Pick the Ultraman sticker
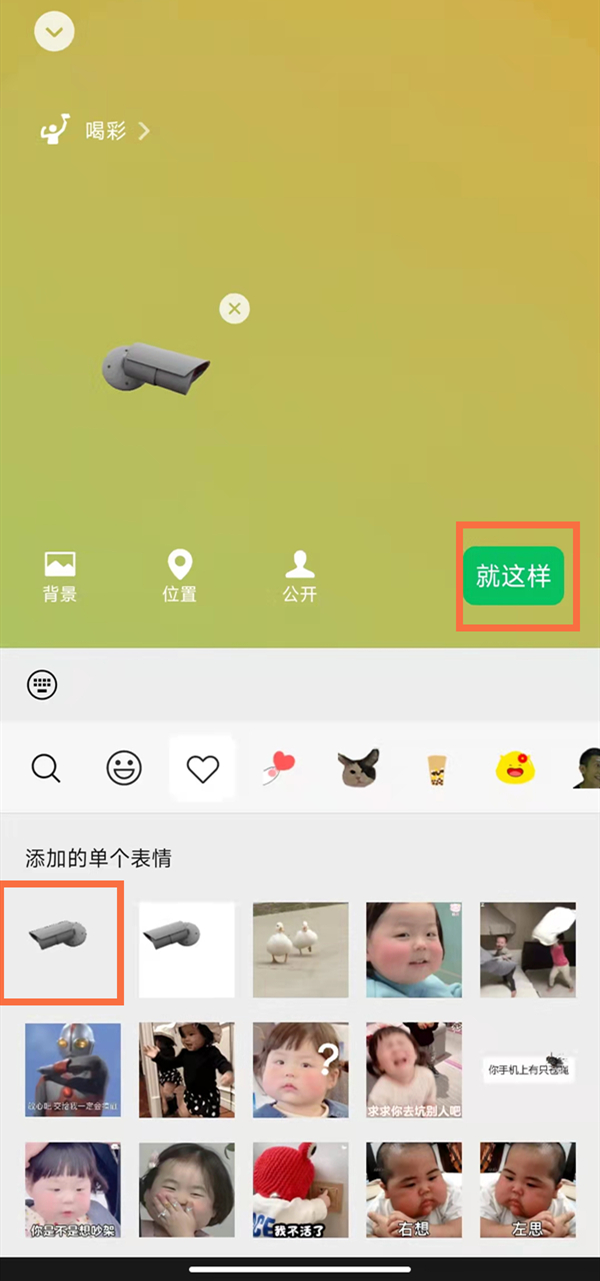The width and height of the screenshot is (600, 1281). (73, 1069)
